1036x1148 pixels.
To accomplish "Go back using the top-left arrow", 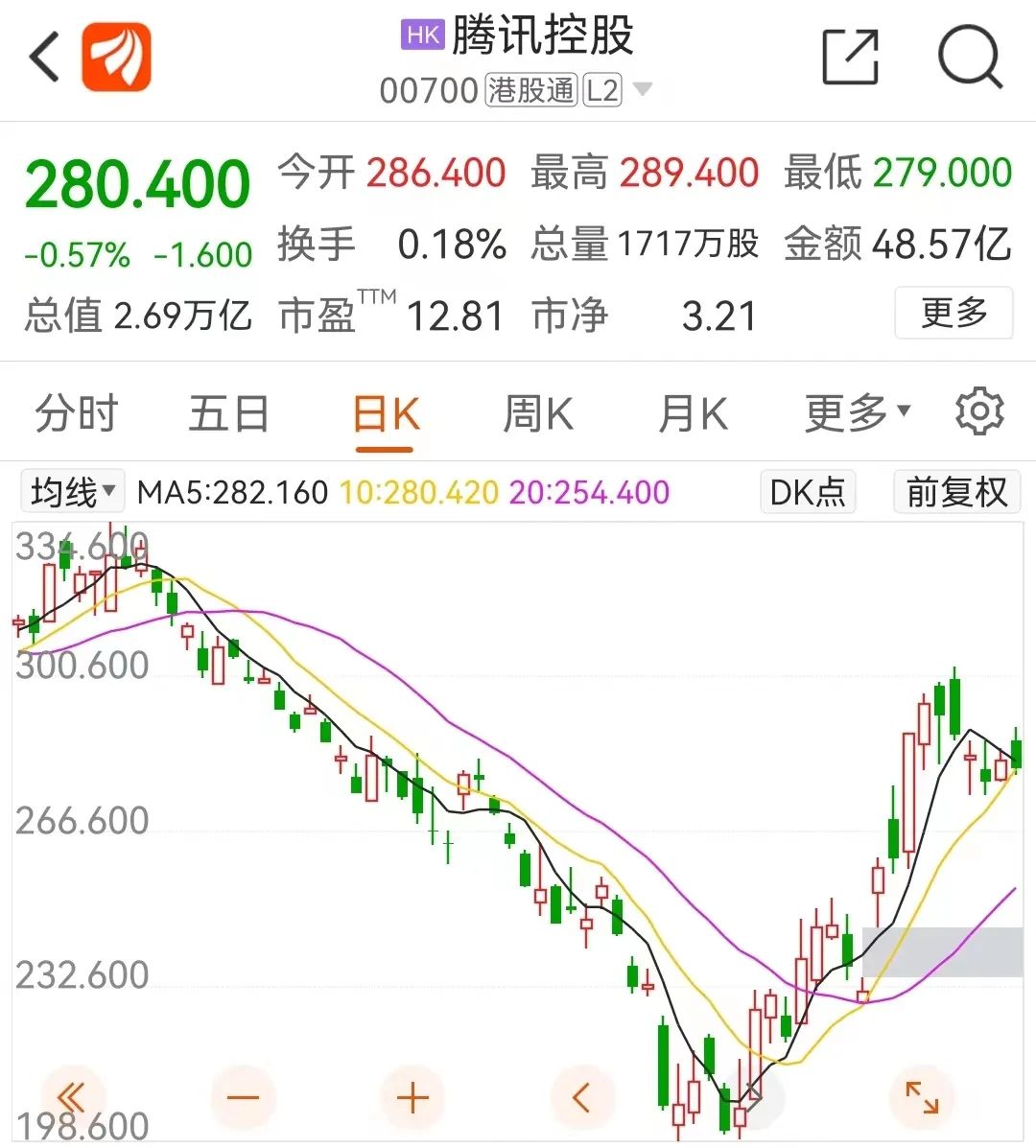I will [x=45, y=58].
